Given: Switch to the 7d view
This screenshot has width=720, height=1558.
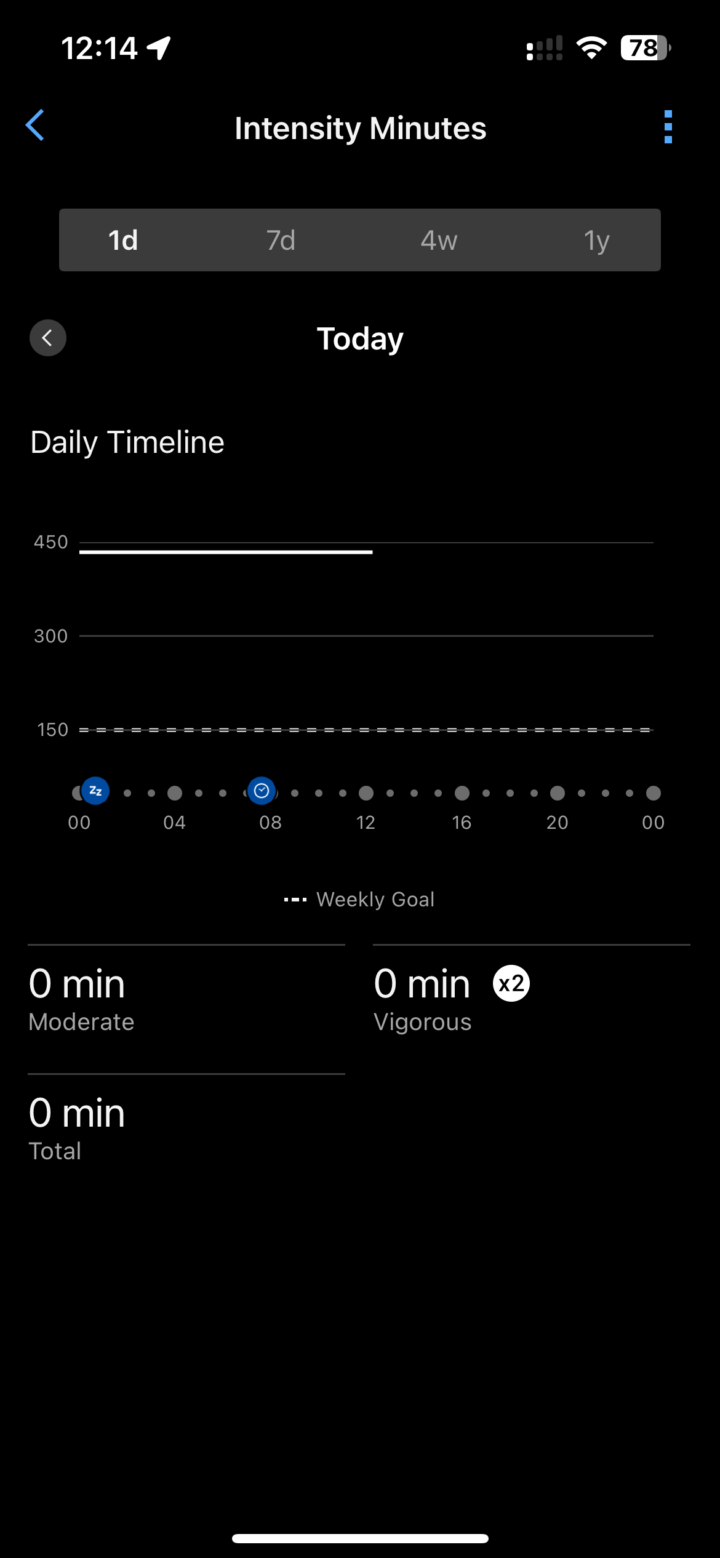Looking at the screenshot, I should [281, 240].
